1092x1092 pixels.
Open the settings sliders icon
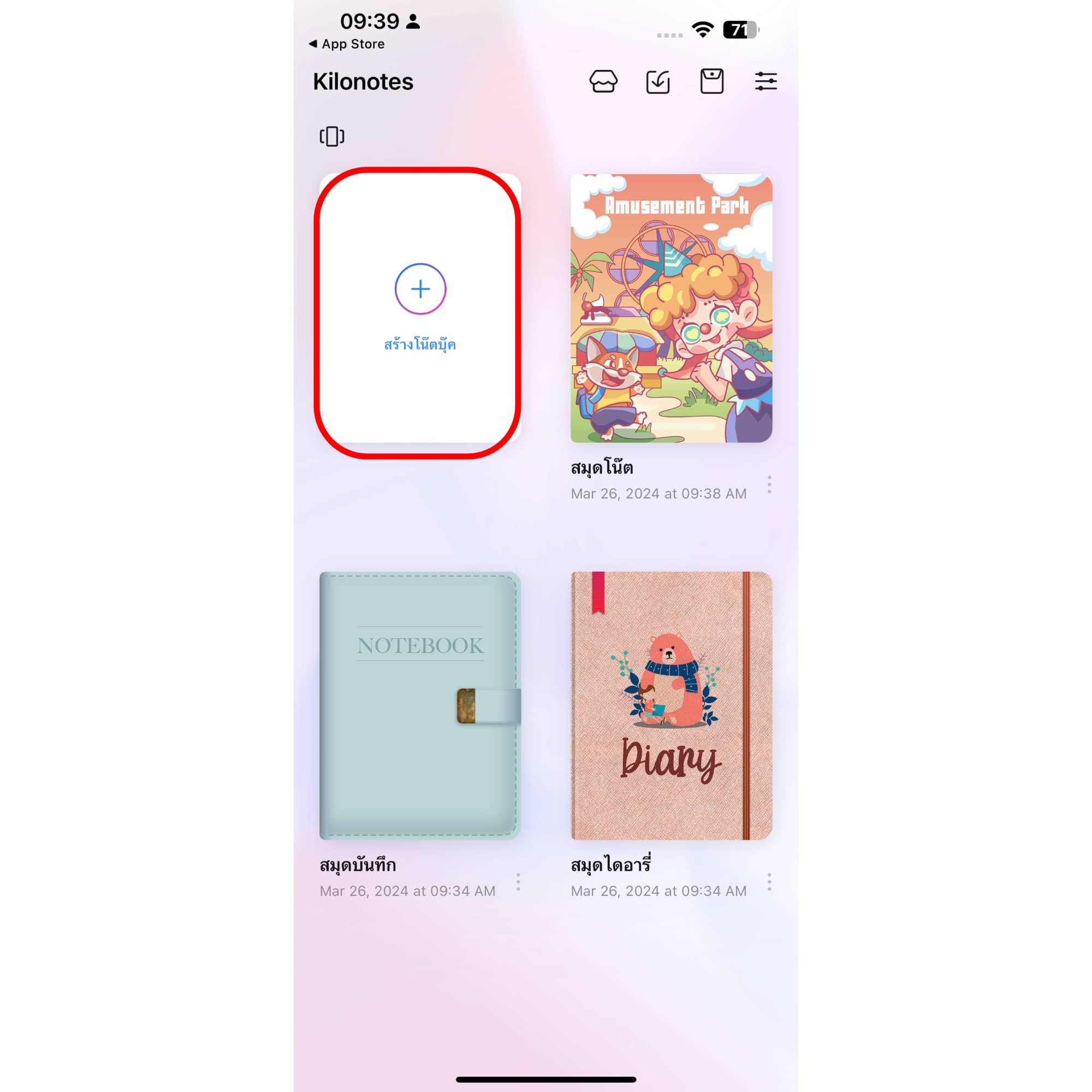[765, 81]
